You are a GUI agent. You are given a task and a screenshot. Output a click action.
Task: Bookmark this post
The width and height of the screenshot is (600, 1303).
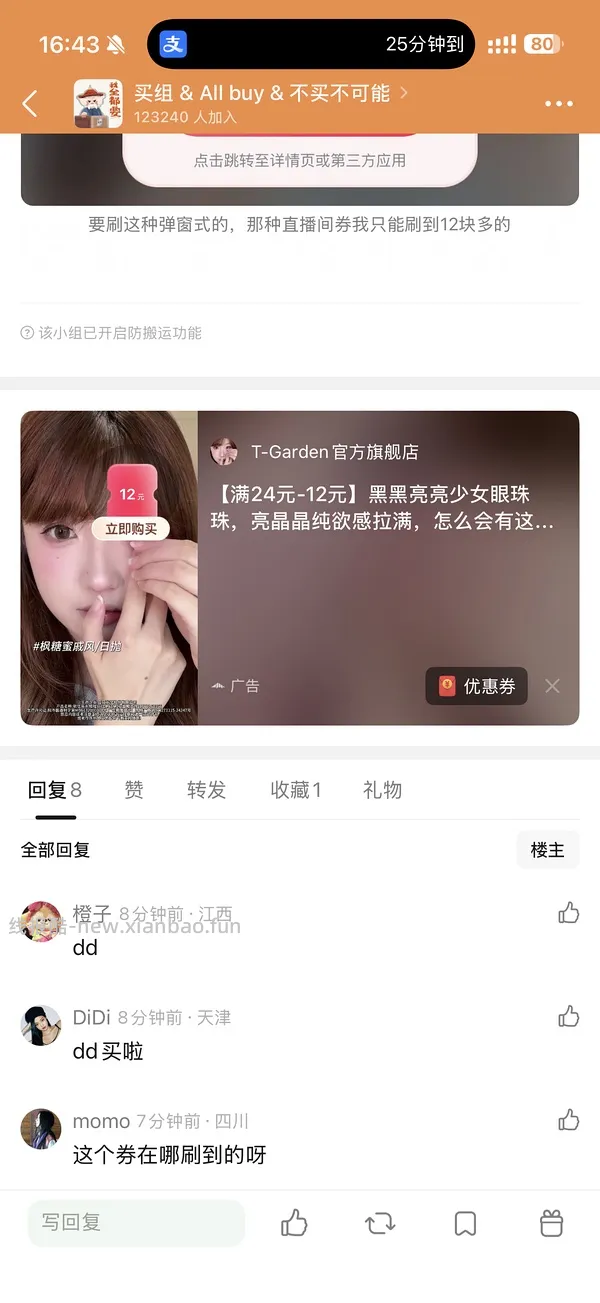coord(465,1223)
